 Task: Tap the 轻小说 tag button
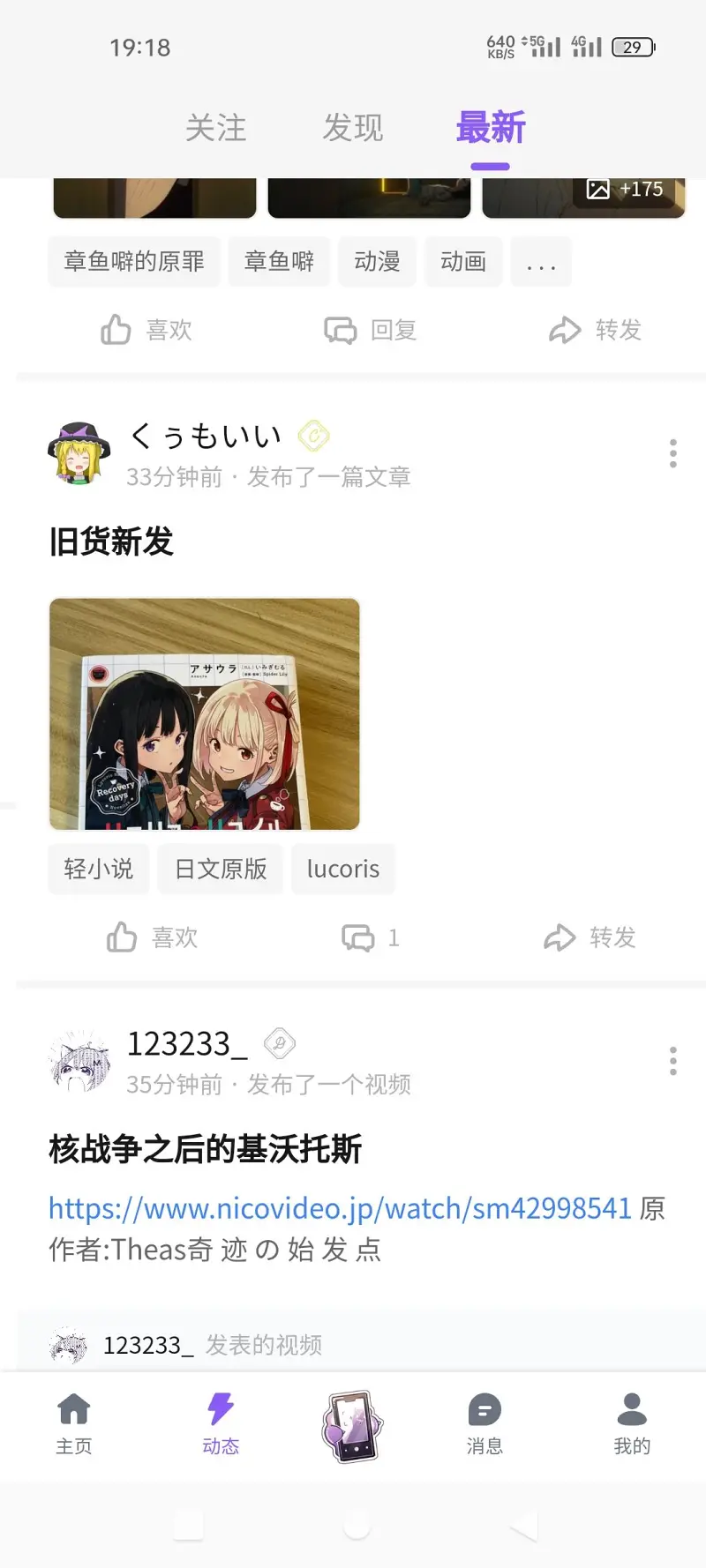pos(98,869)
